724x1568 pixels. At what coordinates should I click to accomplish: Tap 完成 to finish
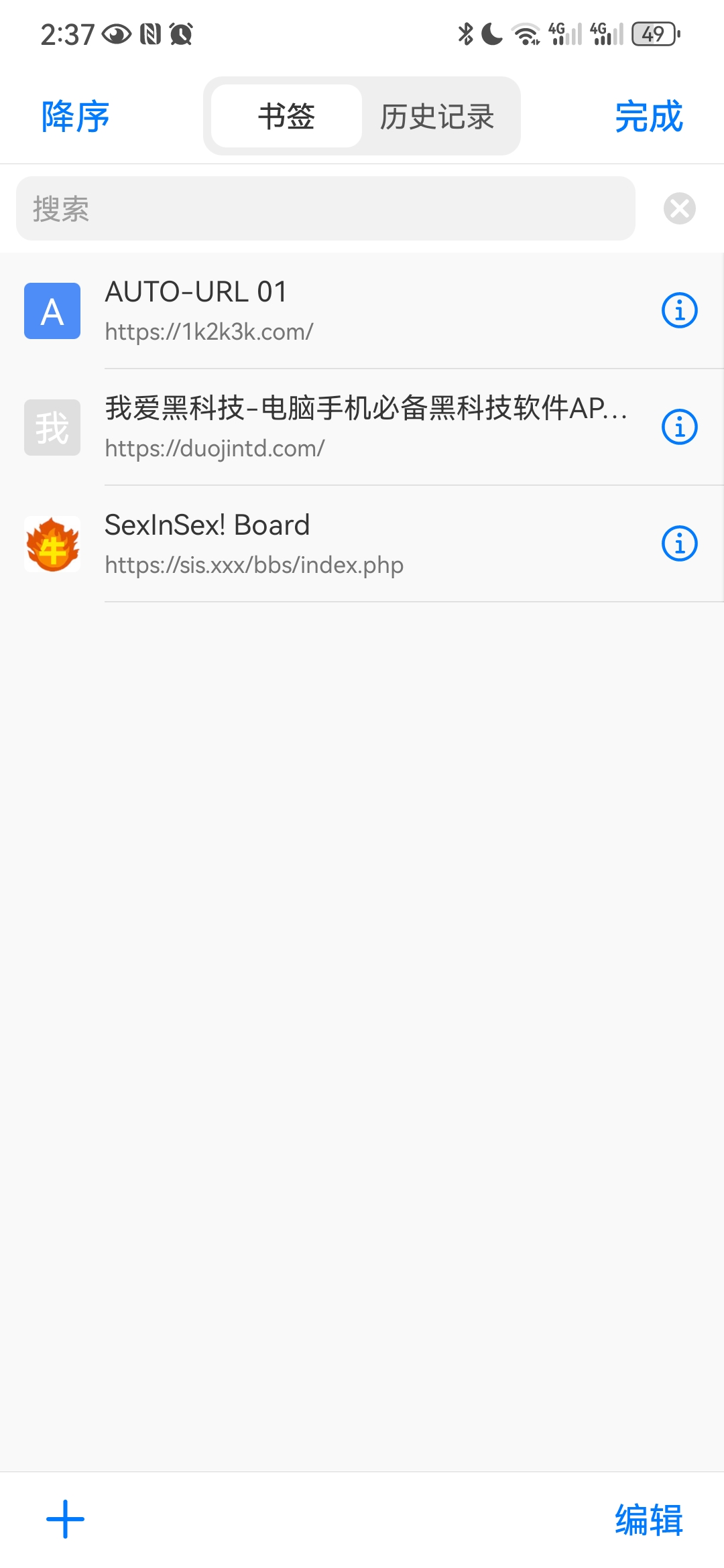(x=648, y=117)
